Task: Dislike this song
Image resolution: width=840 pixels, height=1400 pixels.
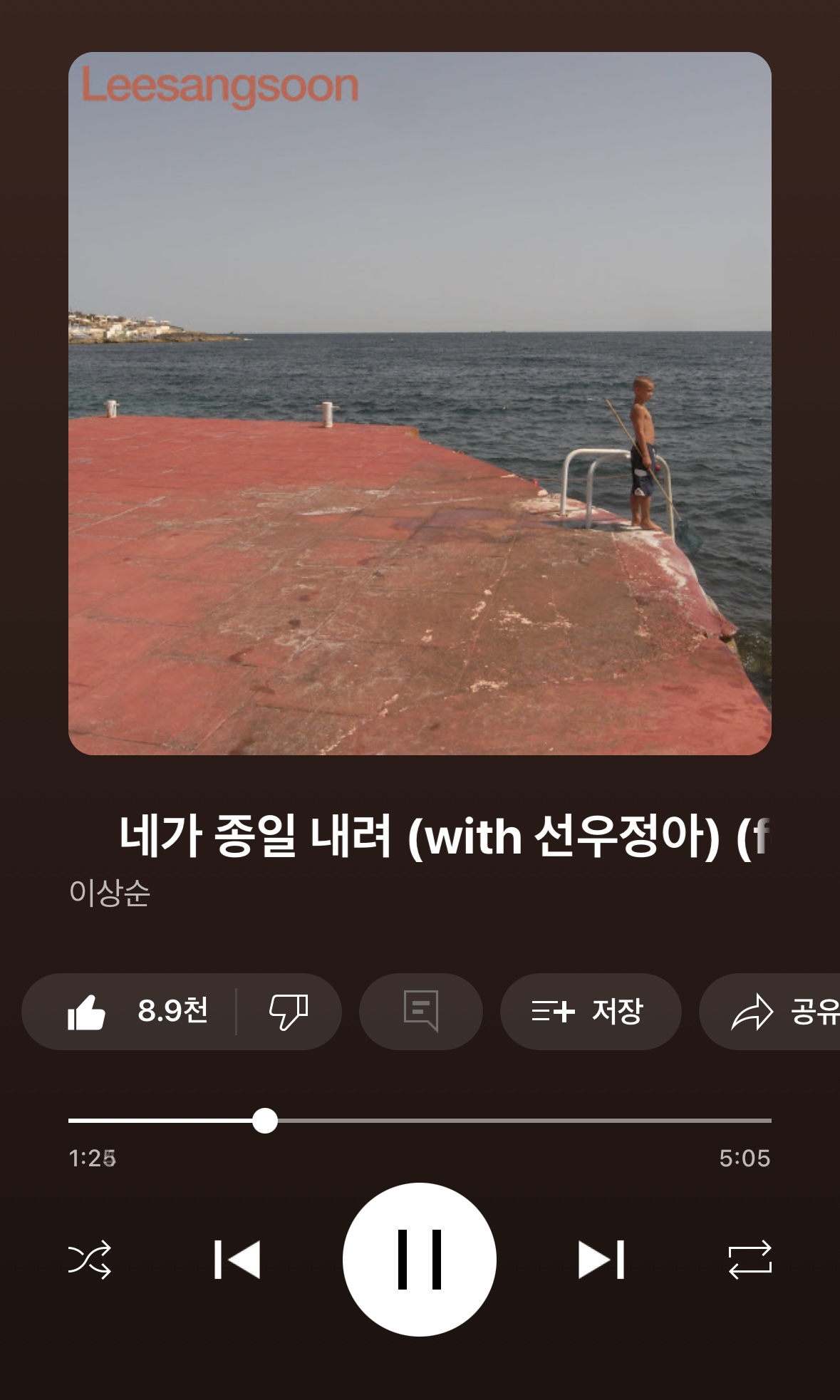Action: [x=288, y=1011]
